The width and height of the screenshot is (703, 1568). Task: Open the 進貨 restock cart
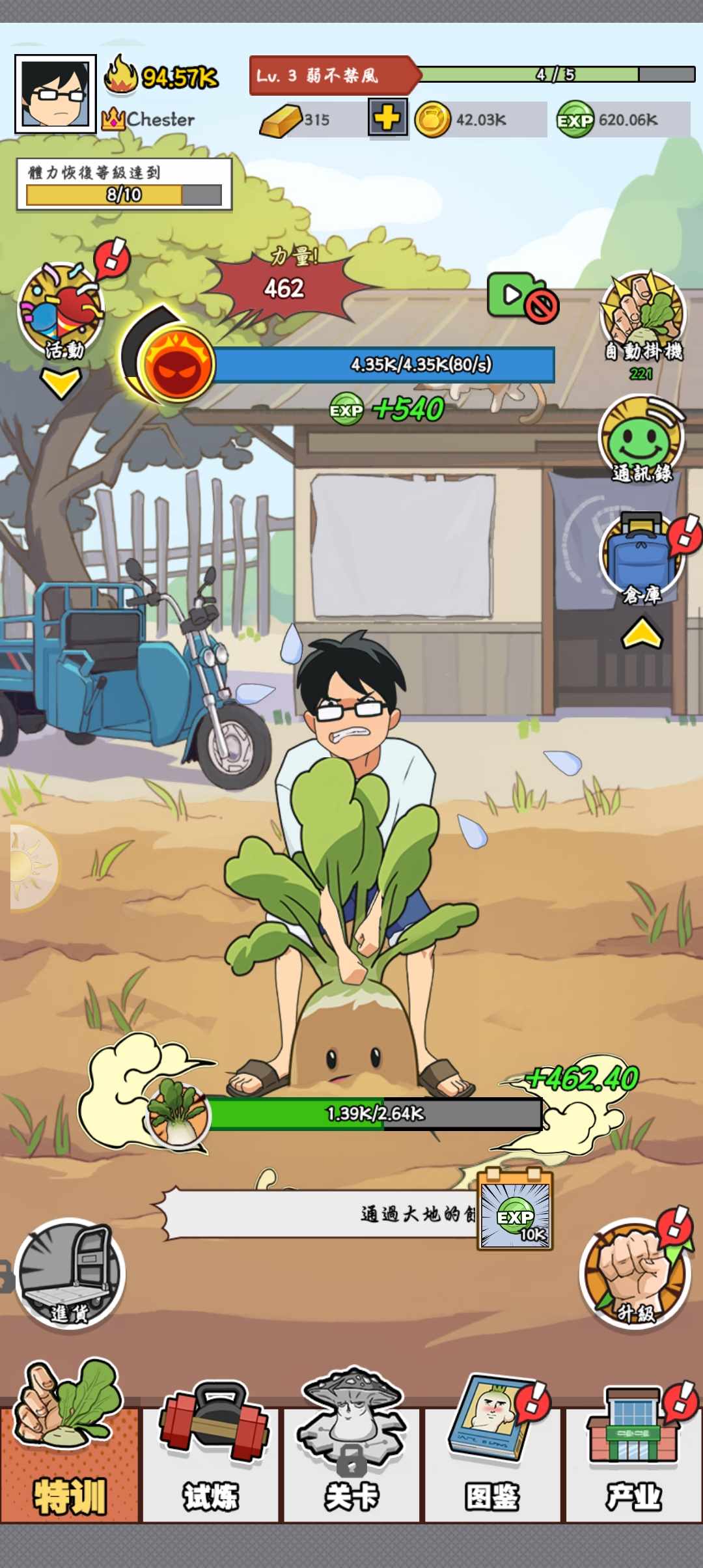click(x=70, y=1276)
